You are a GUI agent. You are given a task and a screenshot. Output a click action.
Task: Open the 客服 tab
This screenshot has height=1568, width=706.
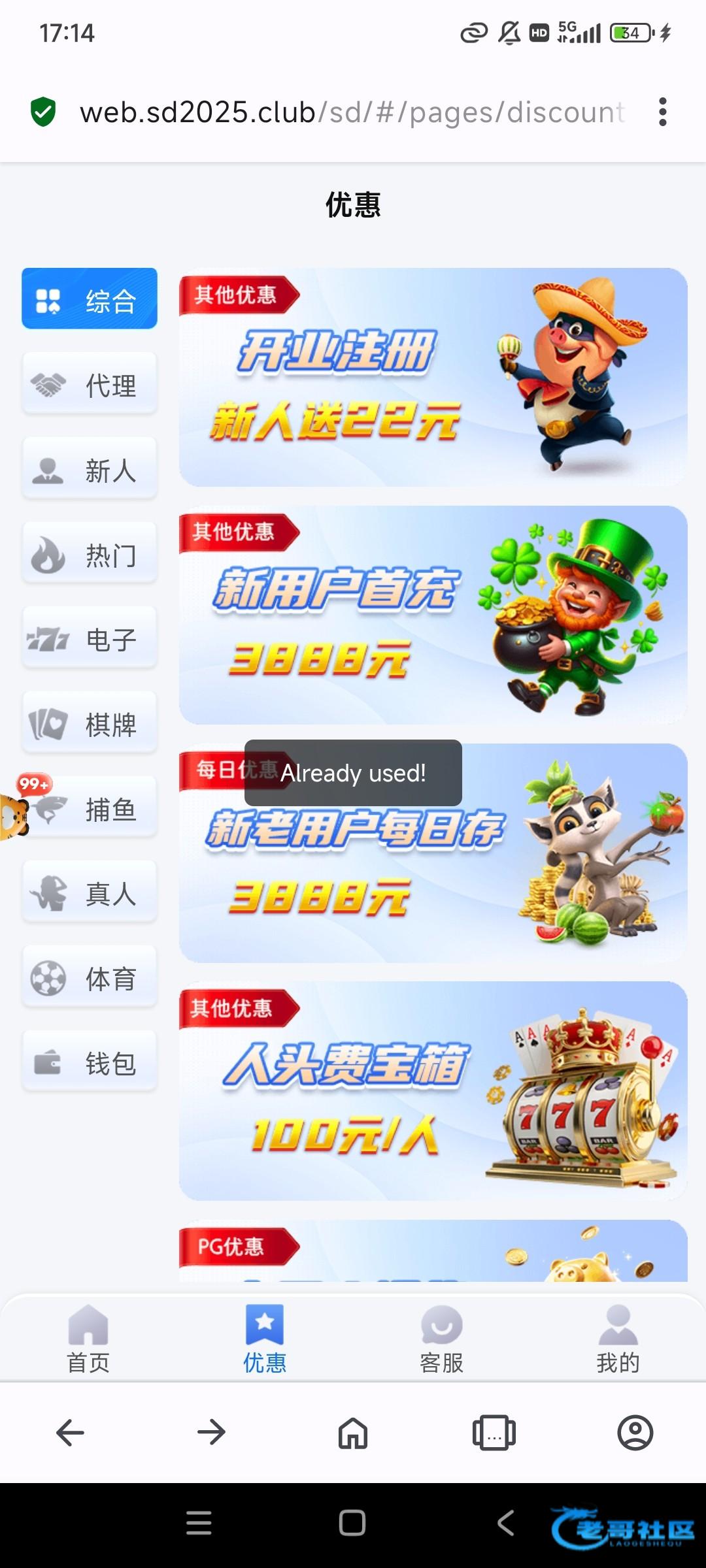coord(441,1339)
